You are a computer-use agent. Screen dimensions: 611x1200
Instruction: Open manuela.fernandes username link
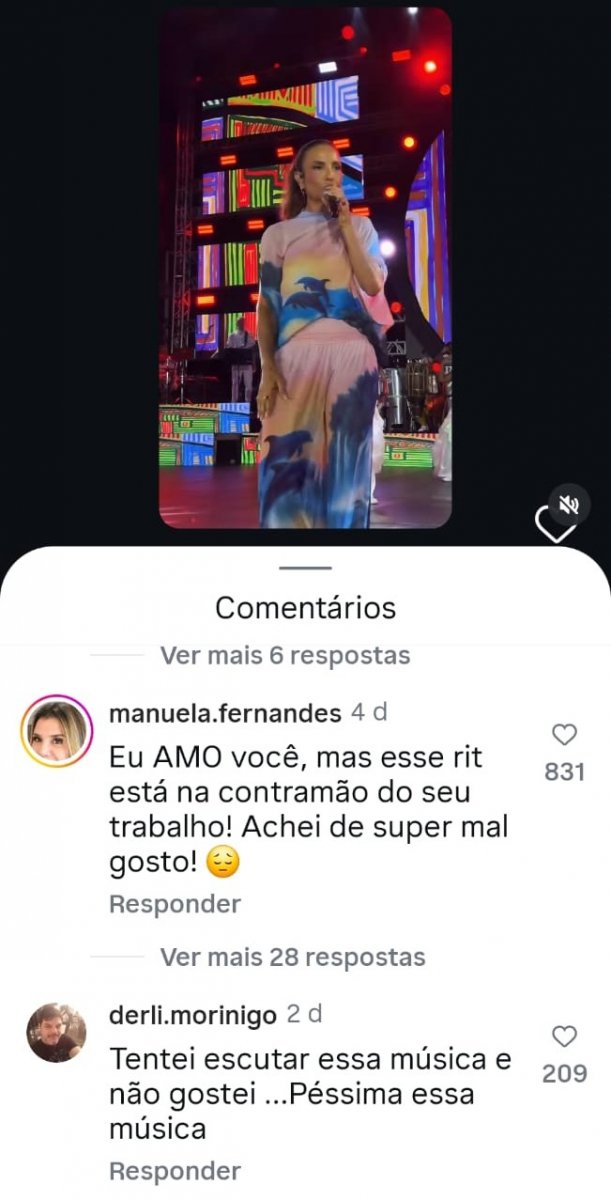pos(225,713)
